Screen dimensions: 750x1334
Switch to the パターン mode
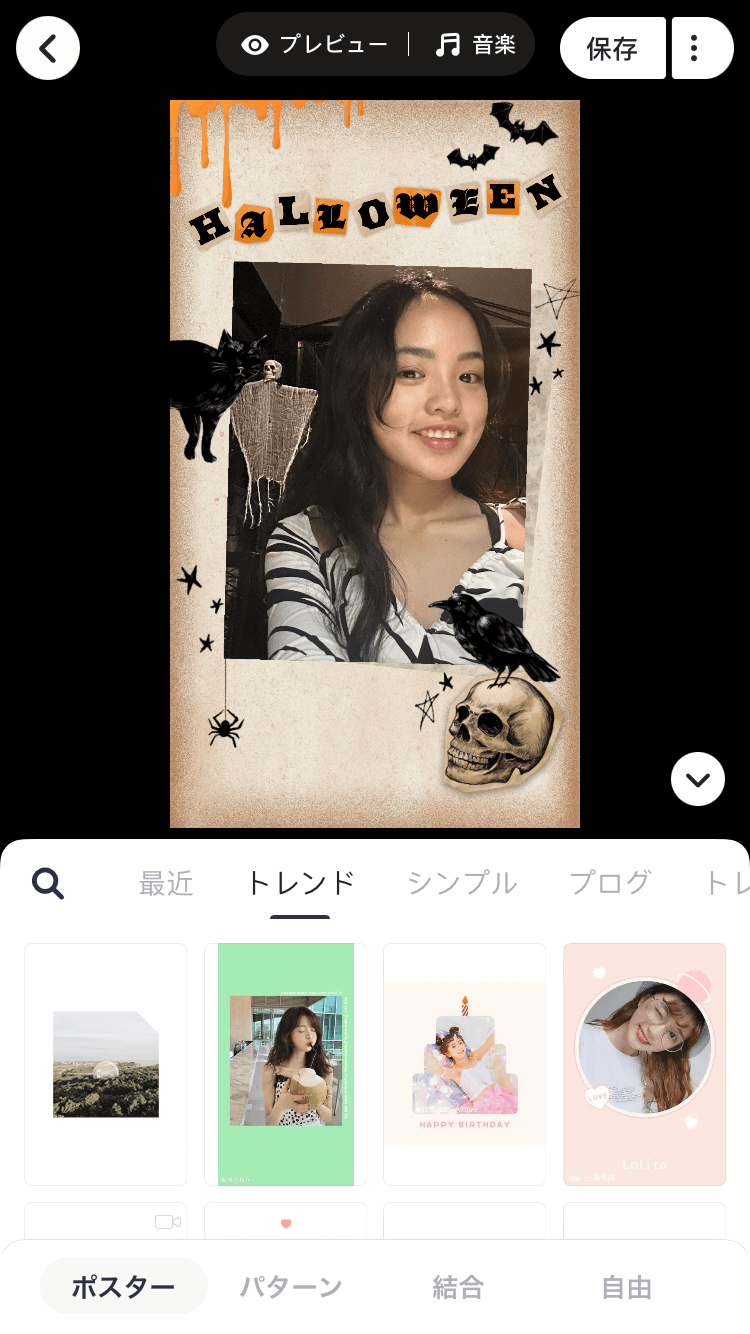[x=291, y=1287]
